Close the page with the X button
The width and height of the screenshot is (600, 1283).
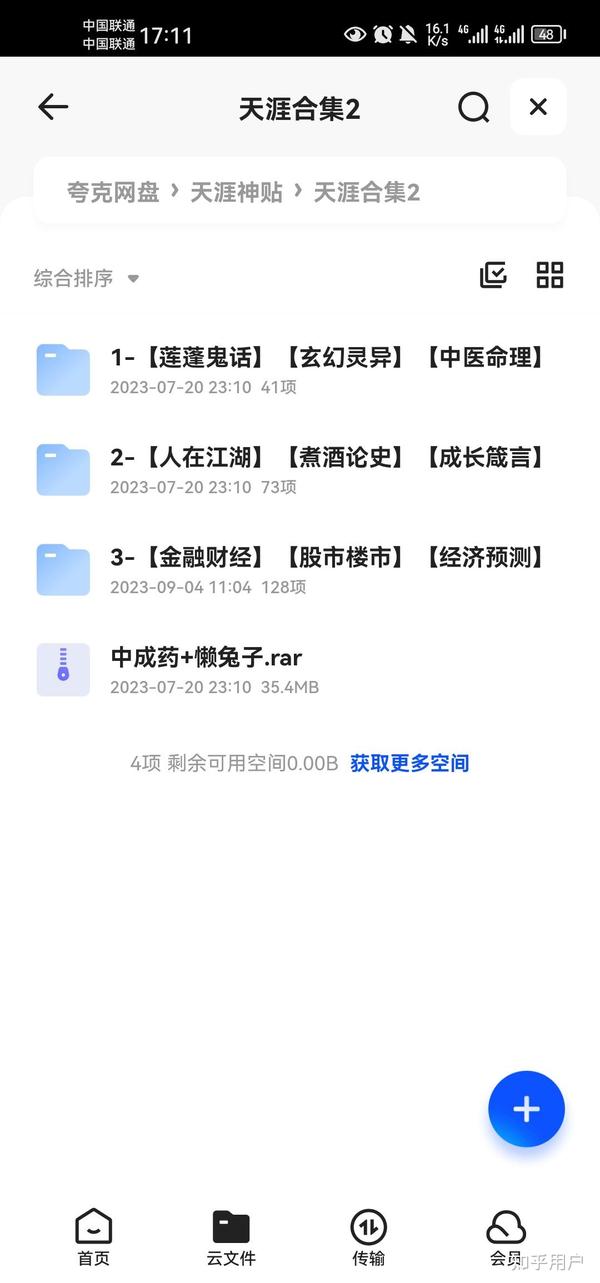click(538, 107)
